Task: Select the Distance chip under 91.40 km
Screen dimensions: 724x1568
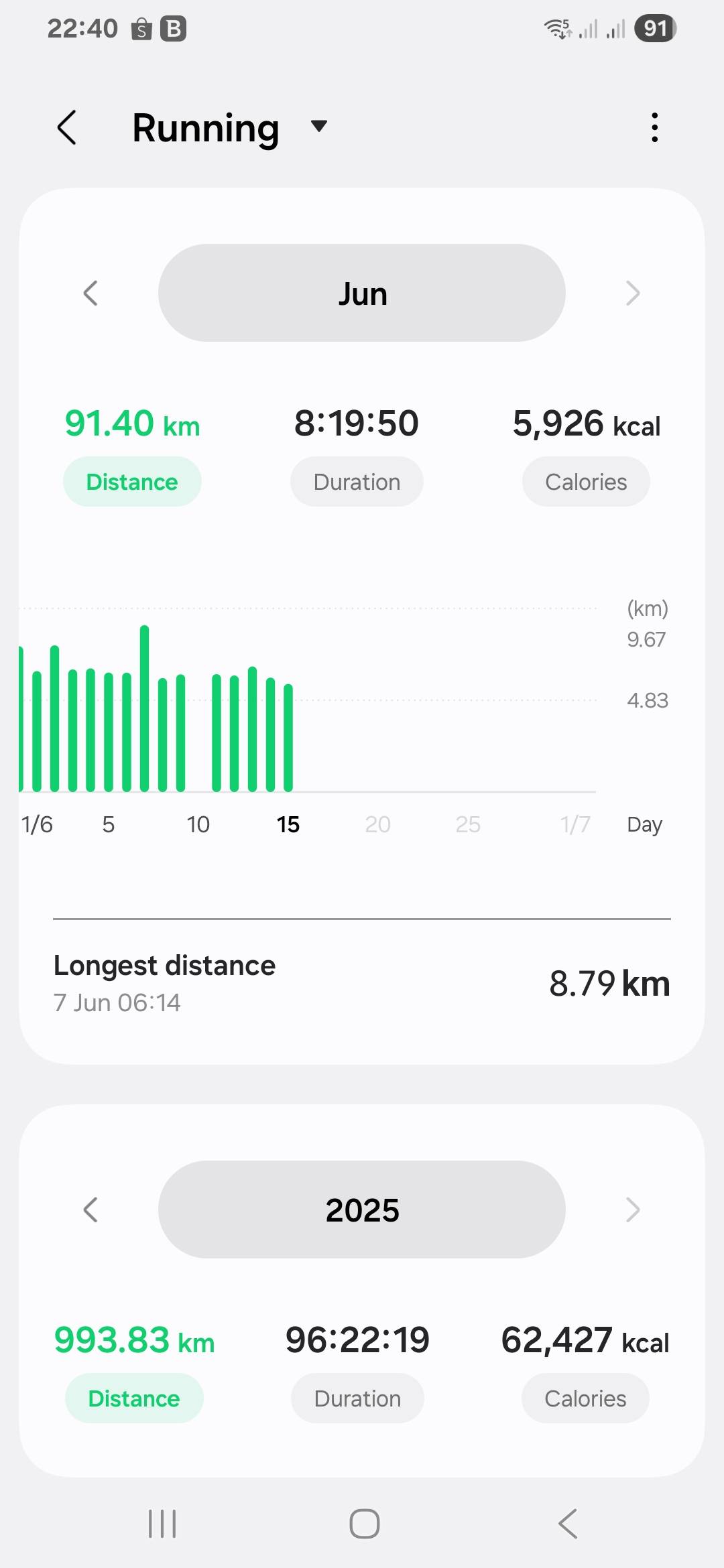Action: click(x=132, y=482)
